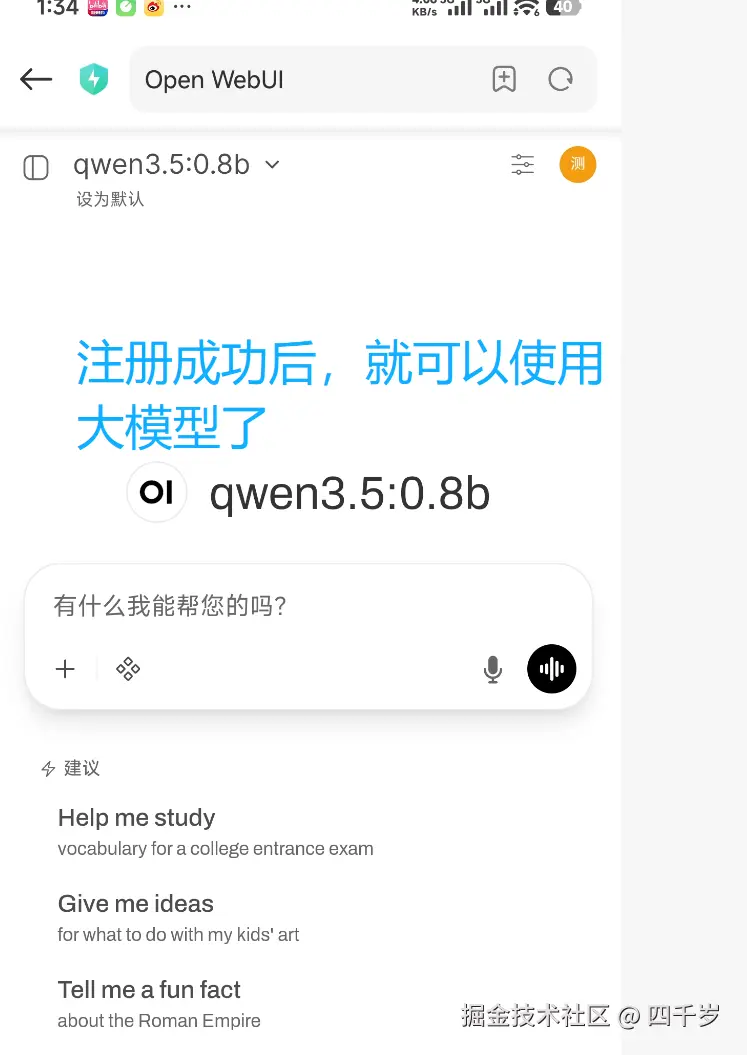Open the profile menu via 测 avatar
747x1055 pixels.
coord(577,164)
